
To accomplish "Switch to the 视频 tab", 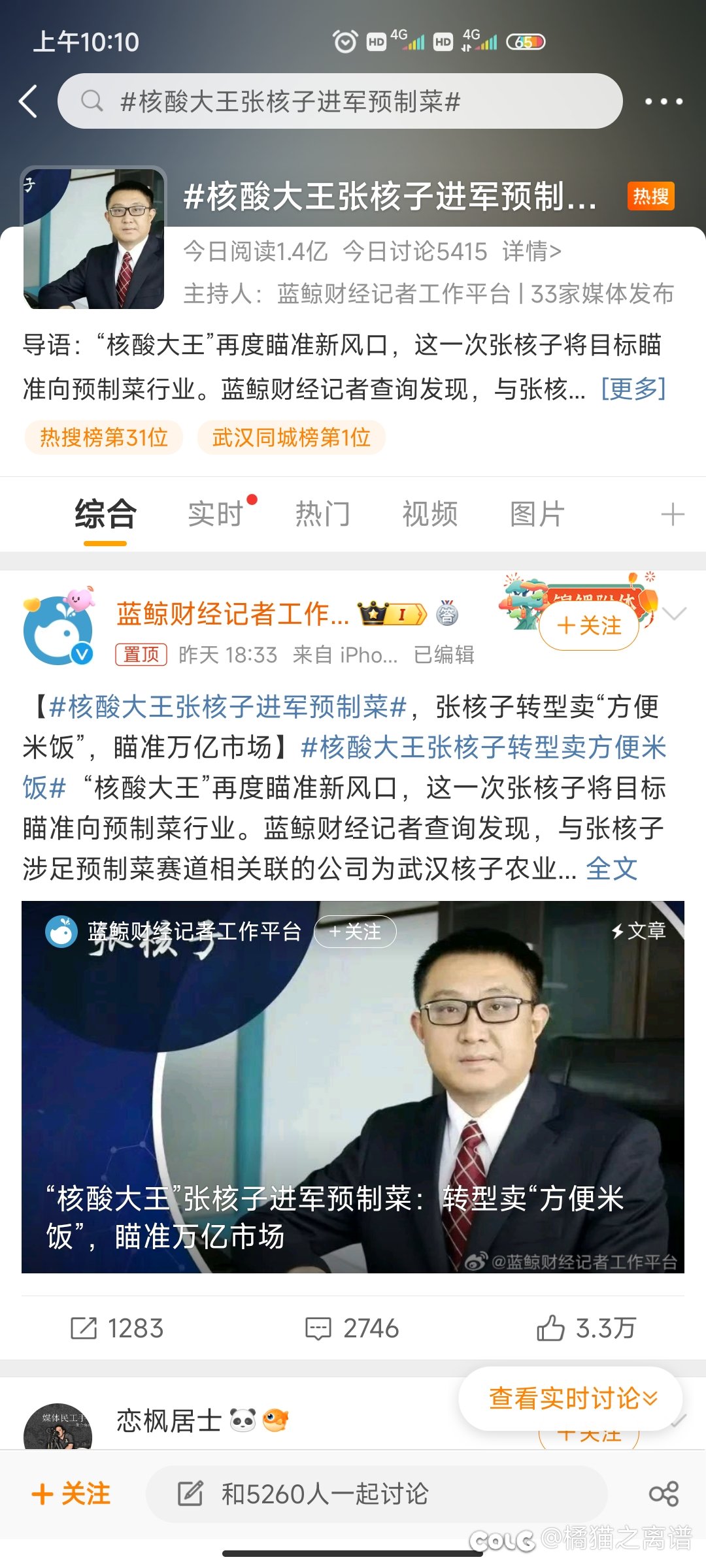I will pos(430,514).
